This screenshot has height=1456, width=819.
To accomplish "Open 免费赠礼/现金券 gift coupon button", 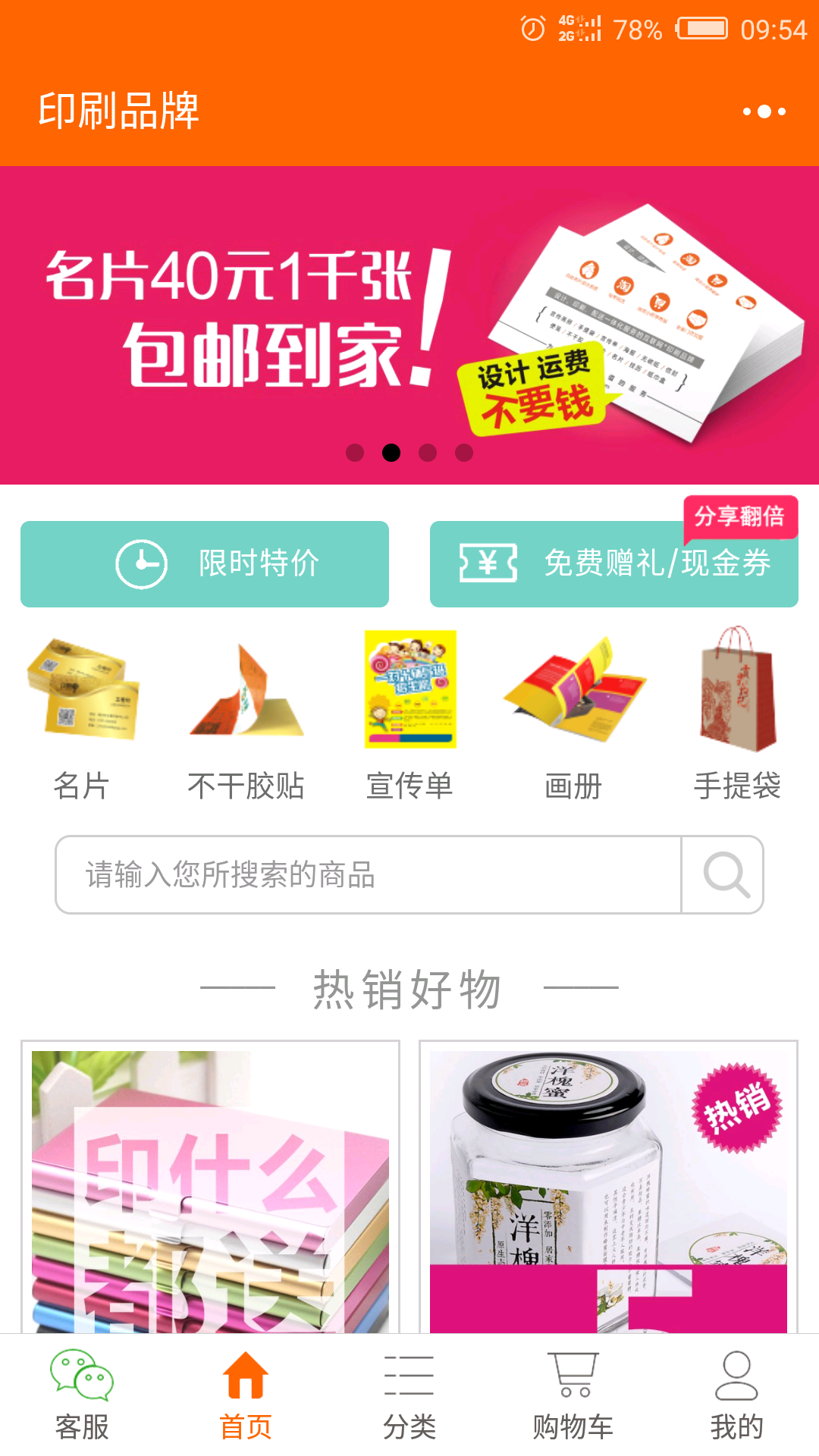I will coord(613,564).
